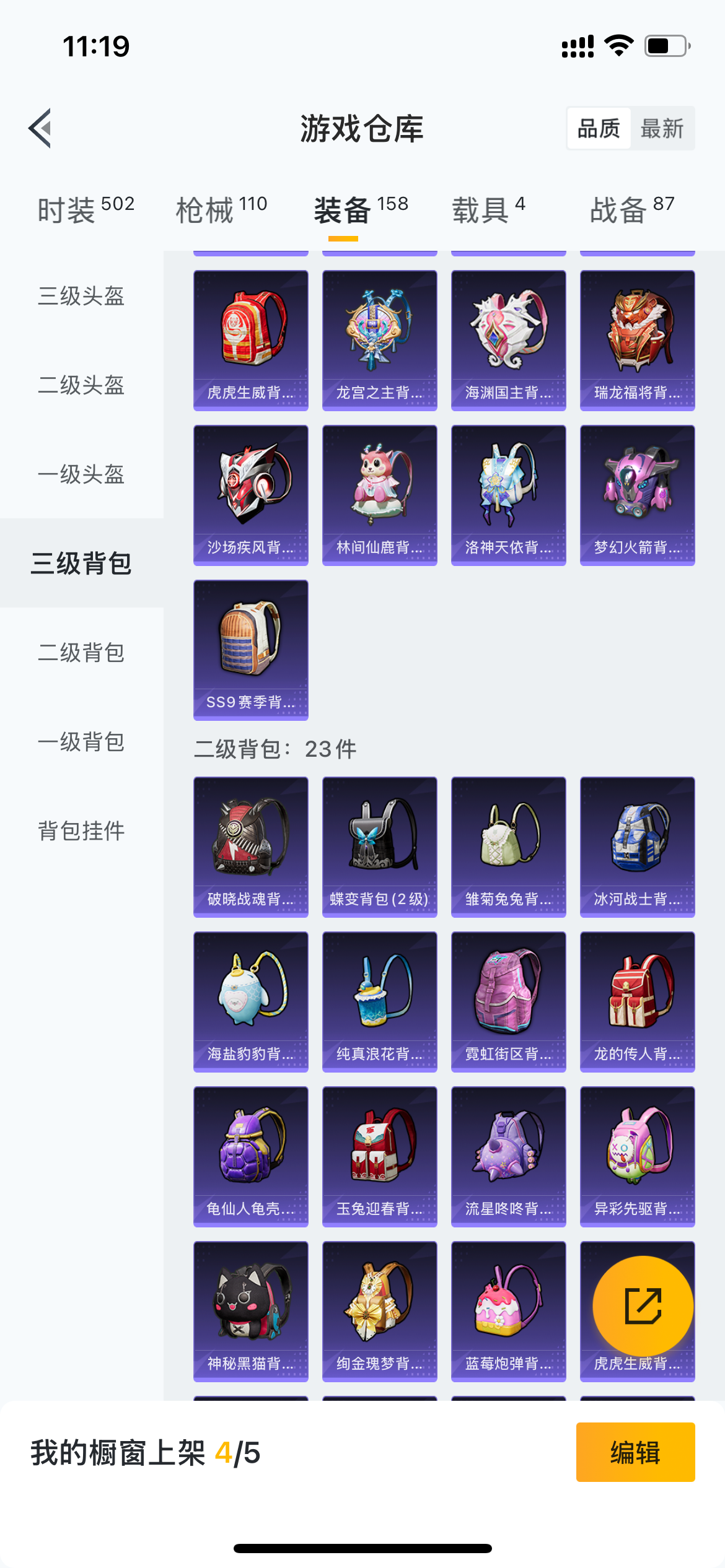
Task: Select the SS9赛季 backpack item
Action: (251, 650)
